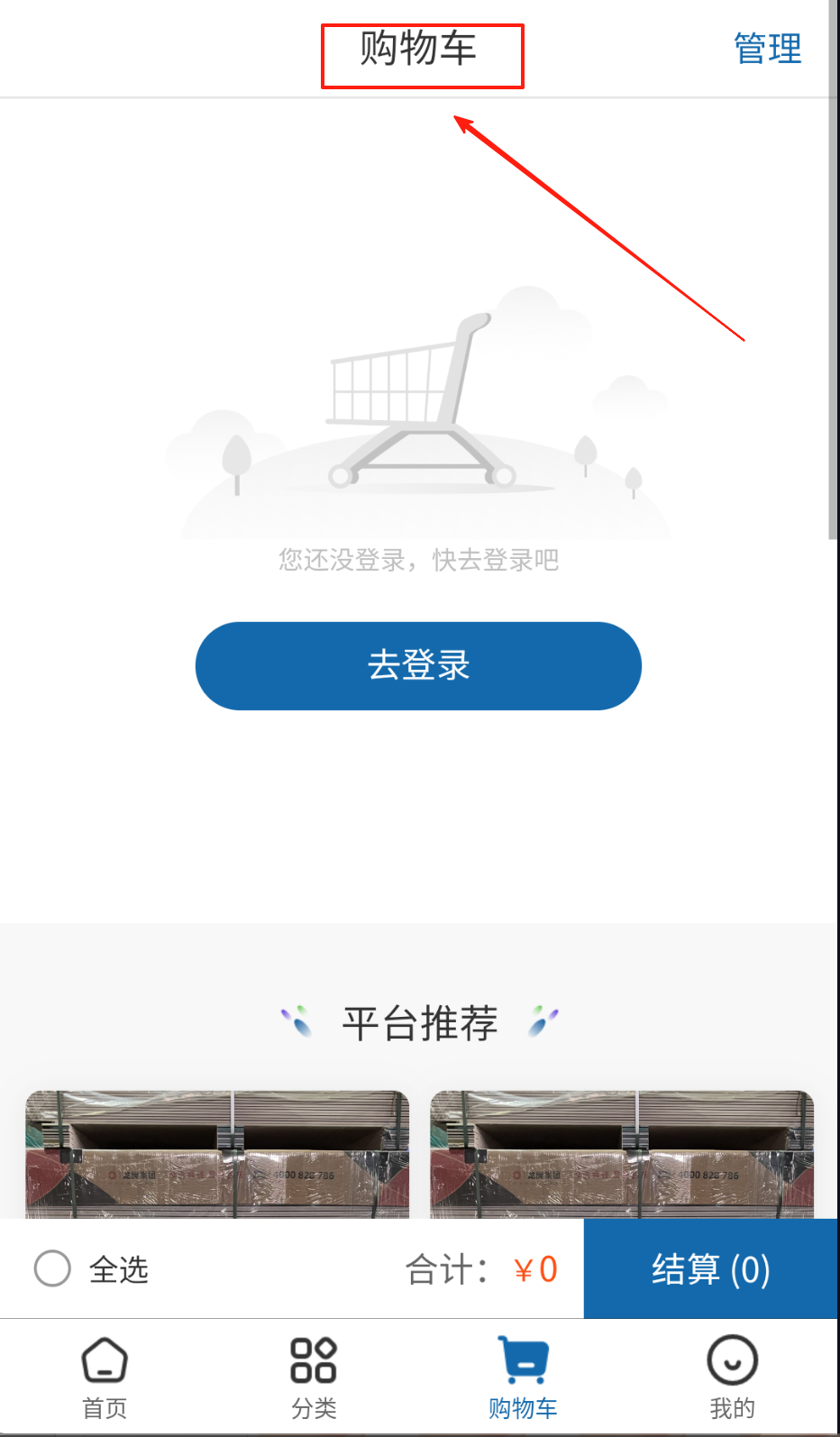The height and width of the screenshot is (1437, 840).
Task: Tap 结算 (0) to check out
Action: point(710,1268)
